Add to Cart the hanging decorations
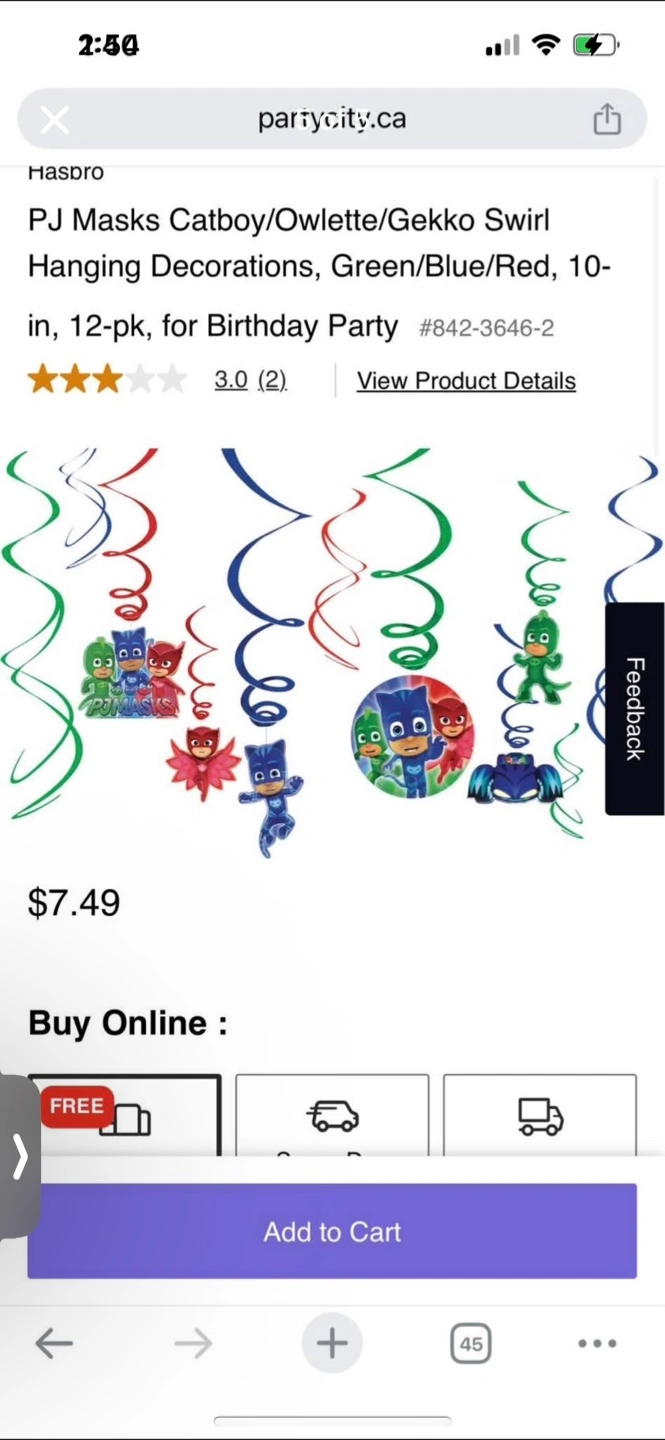The height and width of the screenshot is (1440, 665). [332, 1231]
